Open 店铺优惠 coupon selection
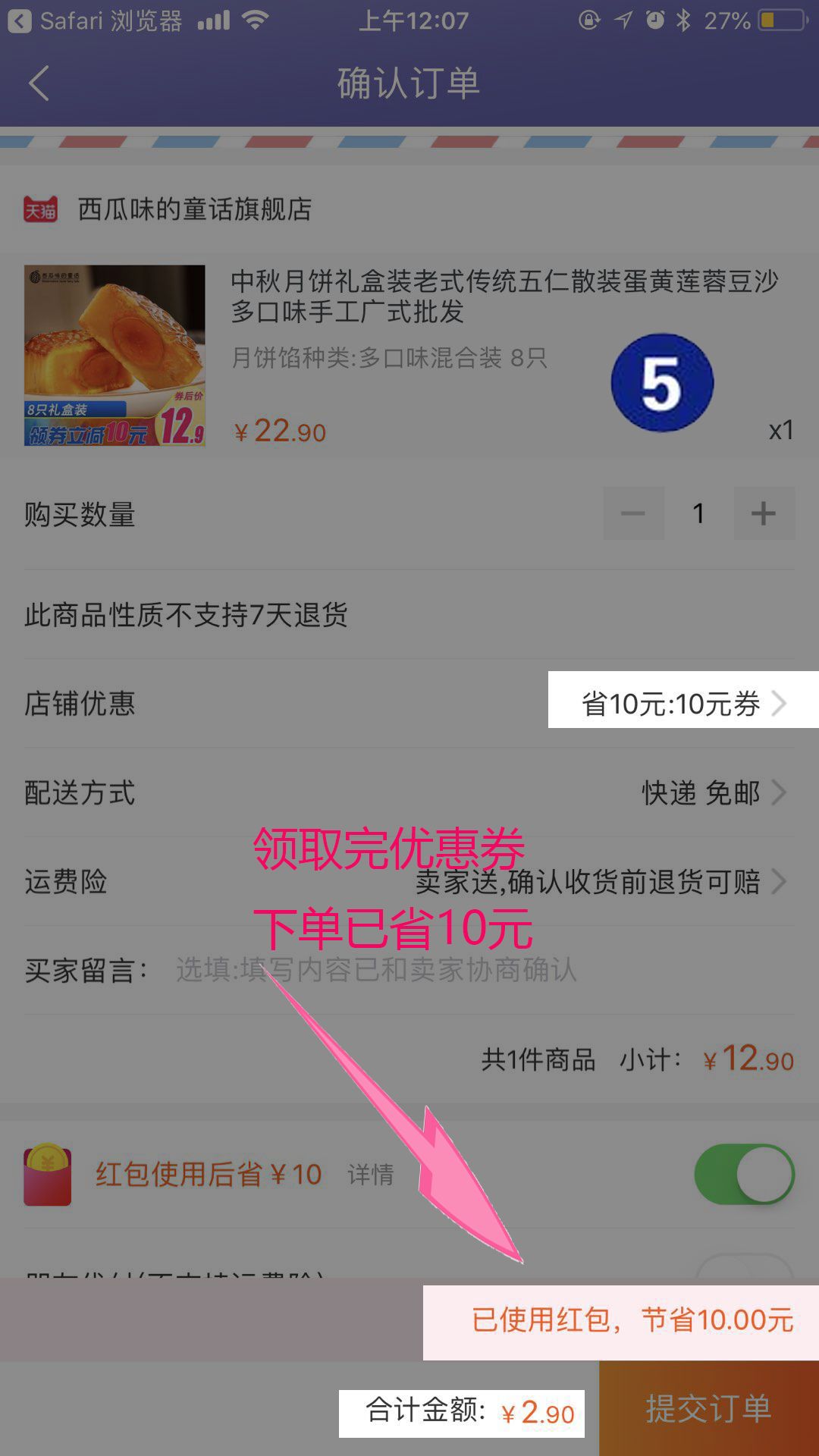The image size is (819, 1456). (x=682, y=704)
